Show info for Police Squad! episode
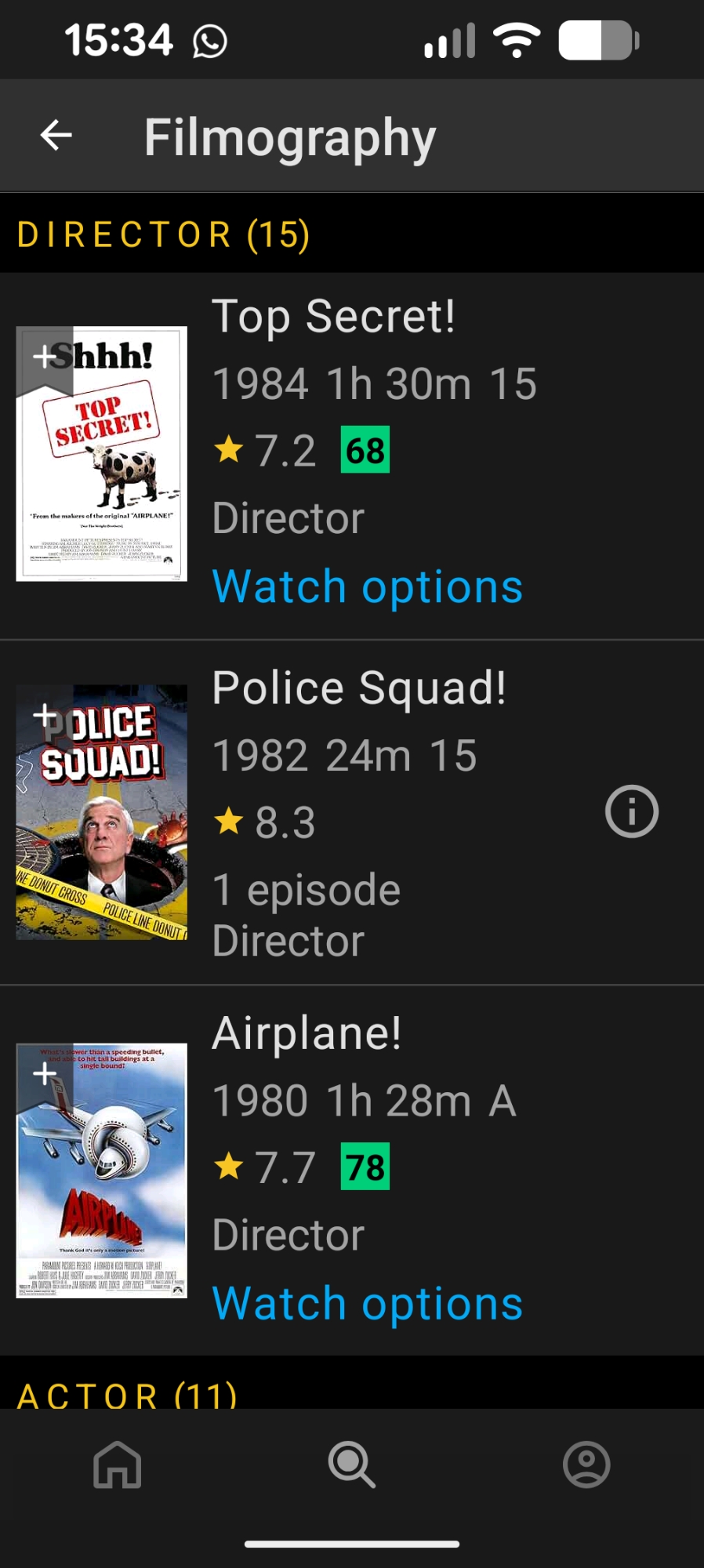 point(631,811)
